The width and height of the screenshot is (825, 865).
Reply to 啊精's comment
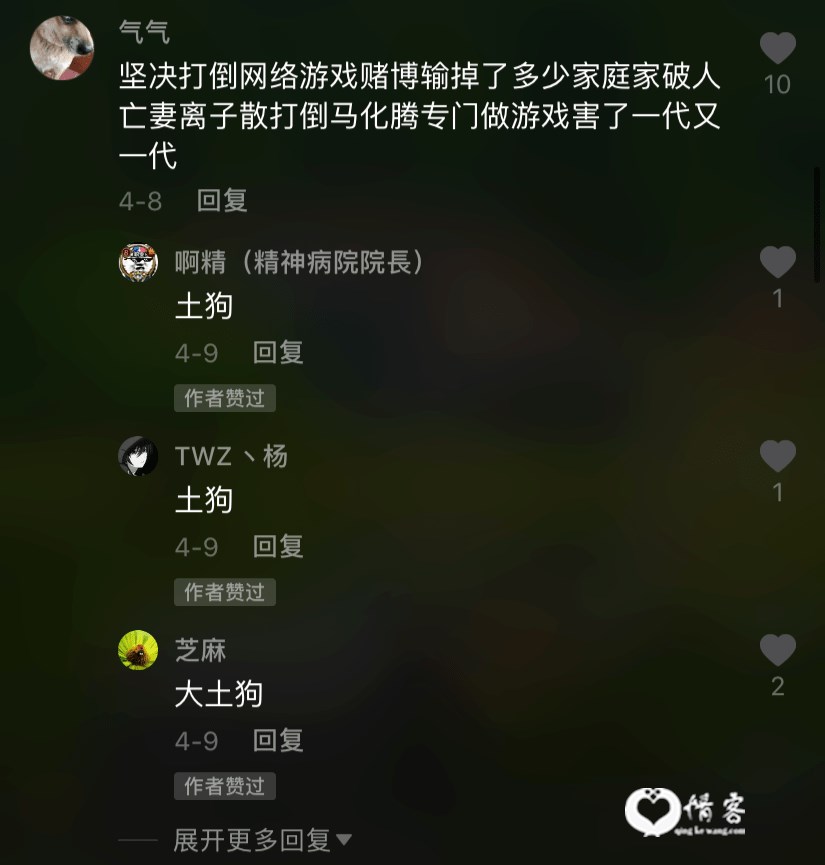pos(278,352)
